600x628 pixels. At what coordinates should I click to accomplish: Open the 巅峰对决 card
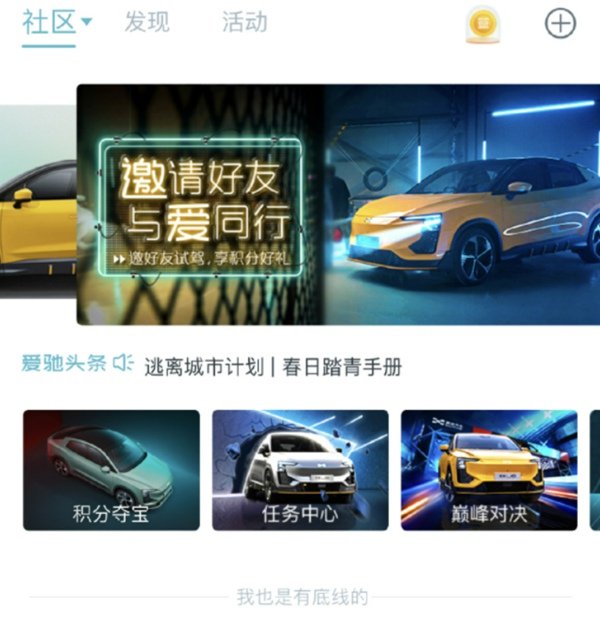point(489,470)
